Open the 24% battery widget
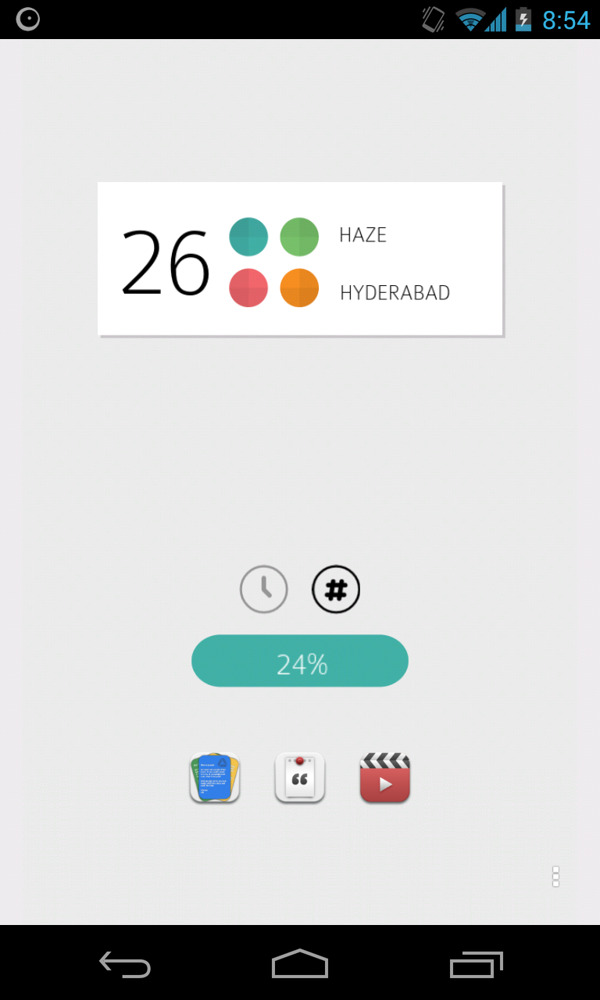 (x=300, y=662)
